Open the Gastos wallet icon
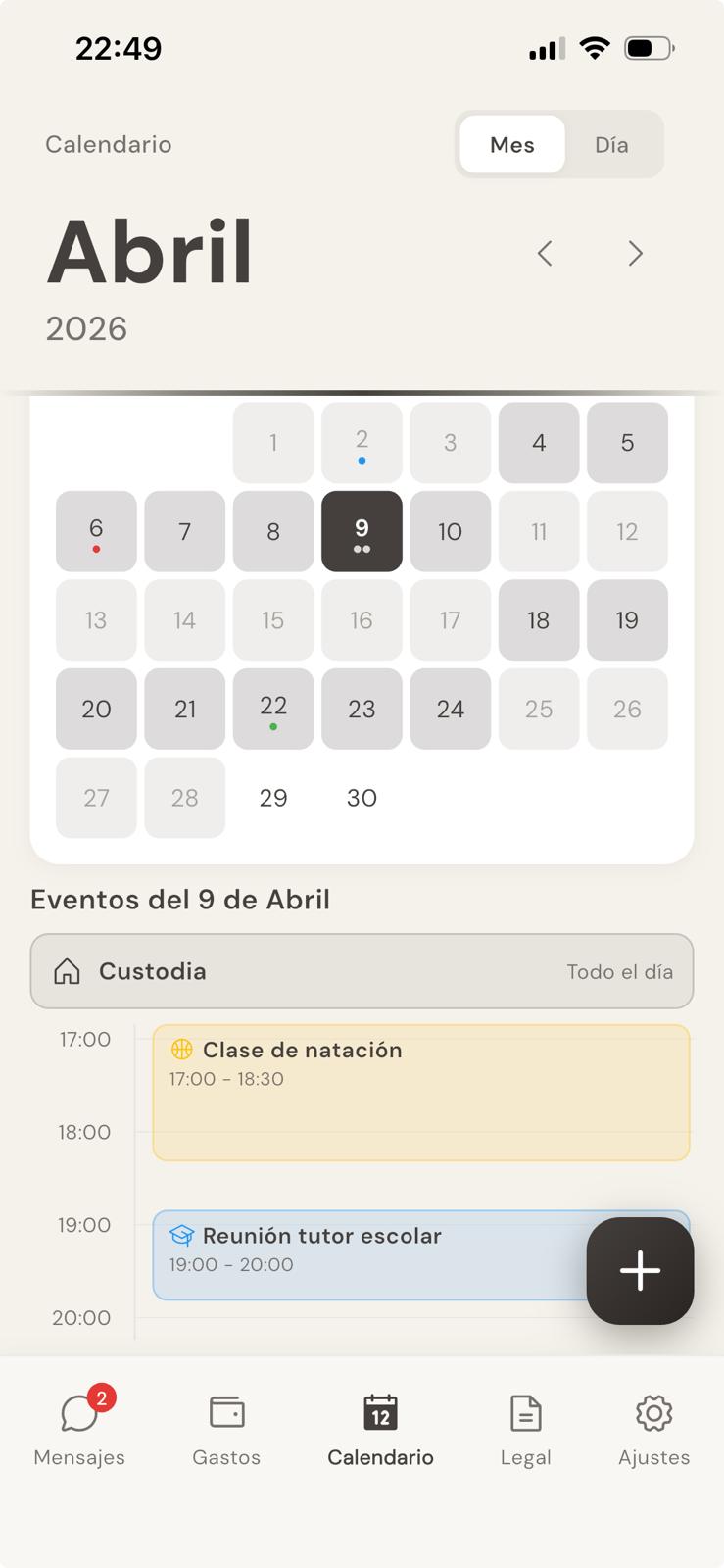 click(x=226, y=1412)
